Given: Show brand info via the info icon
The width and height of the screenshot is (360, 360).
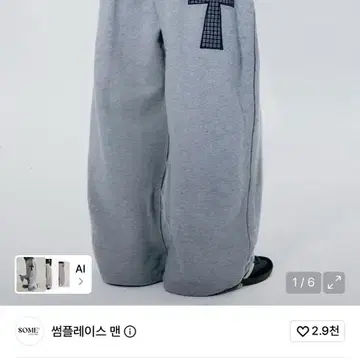Looking at the screenshot, I should tap(130, 332).
